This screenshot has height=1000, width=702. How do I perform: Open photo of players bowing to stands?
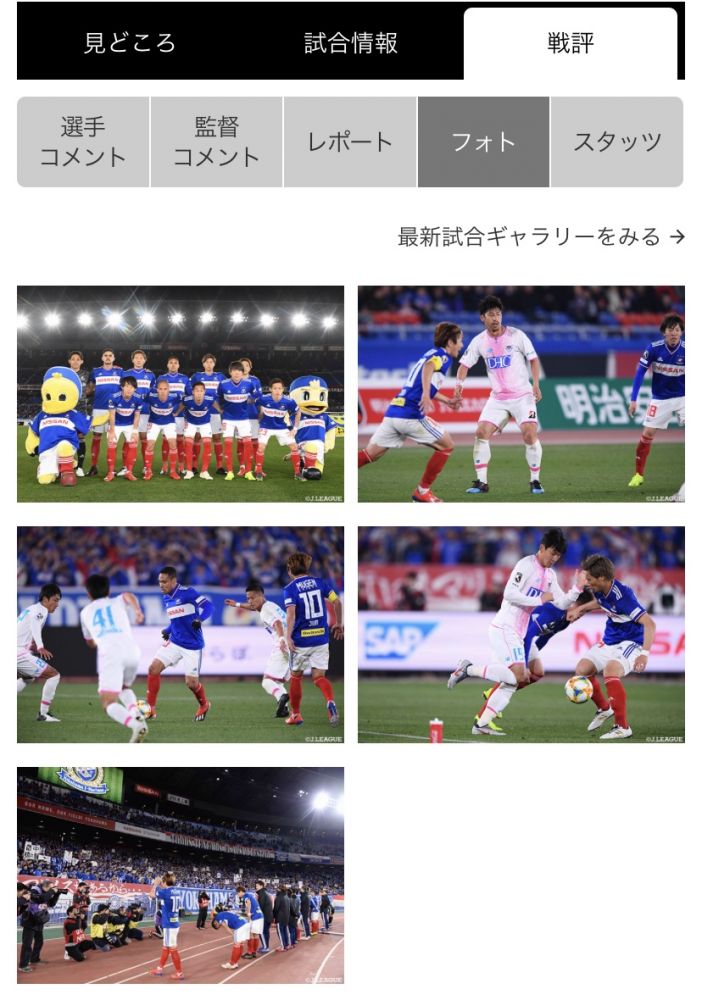coord(180,875)
